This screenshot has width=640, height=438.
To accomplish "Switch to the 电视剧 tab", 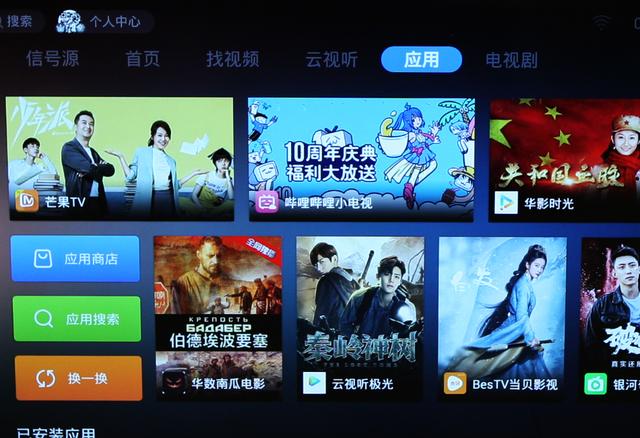I will pyautogui.click(x=510, y=59).
